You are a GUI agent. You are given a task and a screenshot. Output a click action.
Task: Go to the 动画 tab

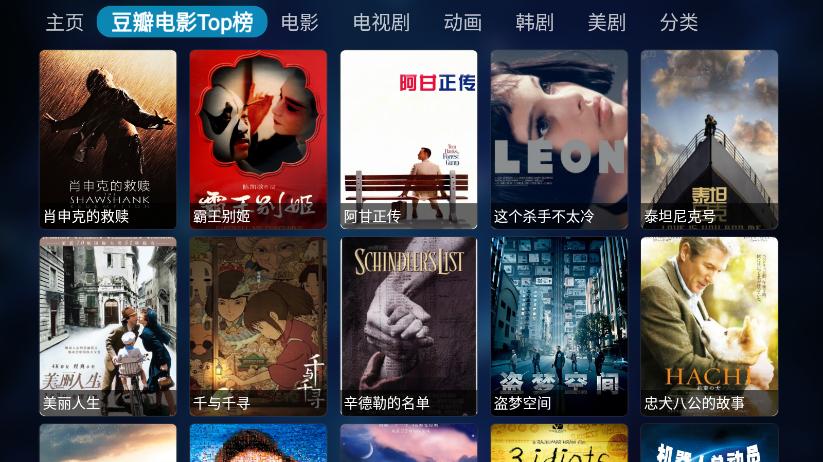click(462, 22)
